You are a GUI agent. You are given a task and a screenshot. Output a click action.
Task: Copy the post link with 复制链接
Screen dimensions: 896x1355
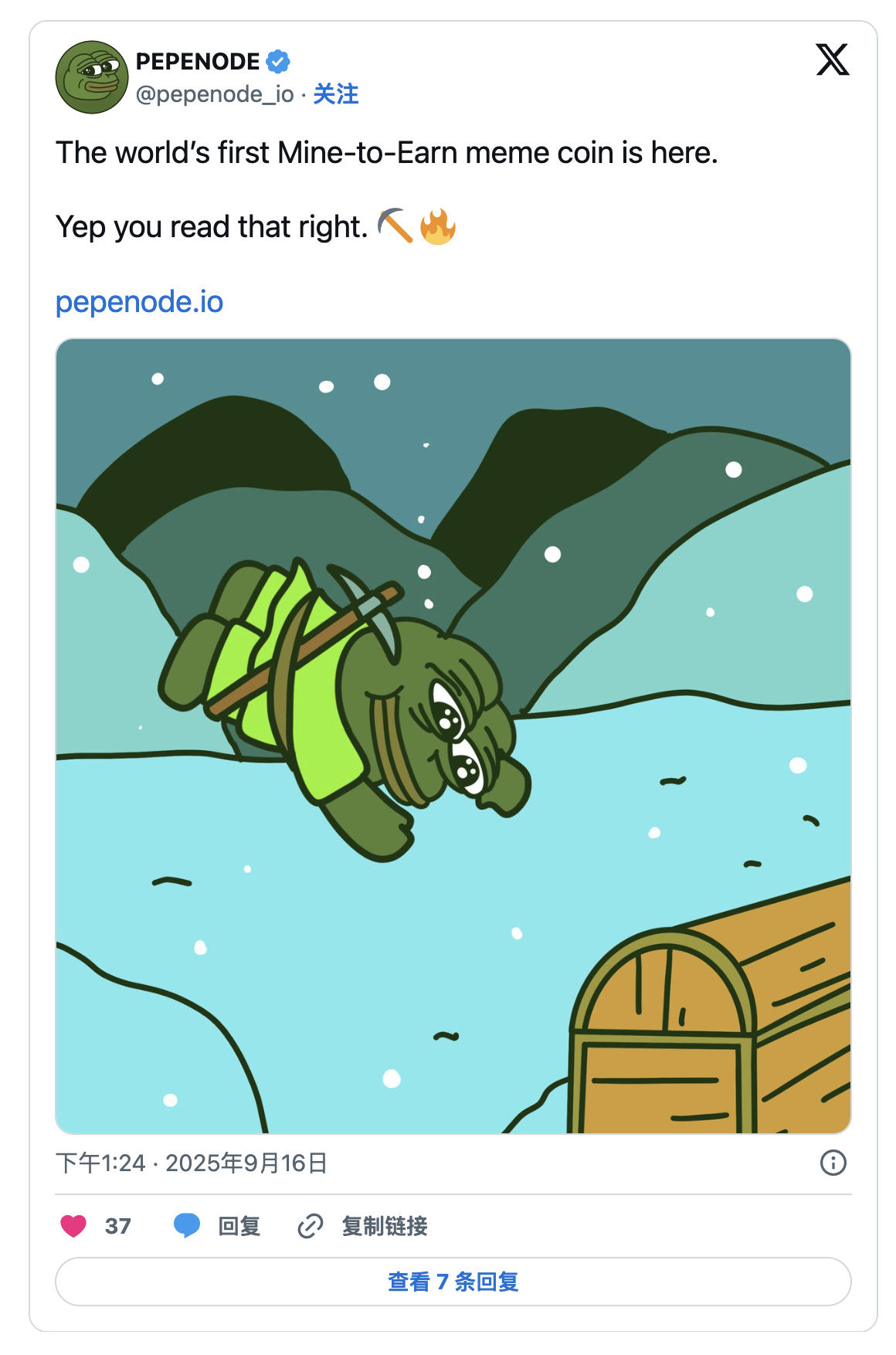[x=363, y=1226]
